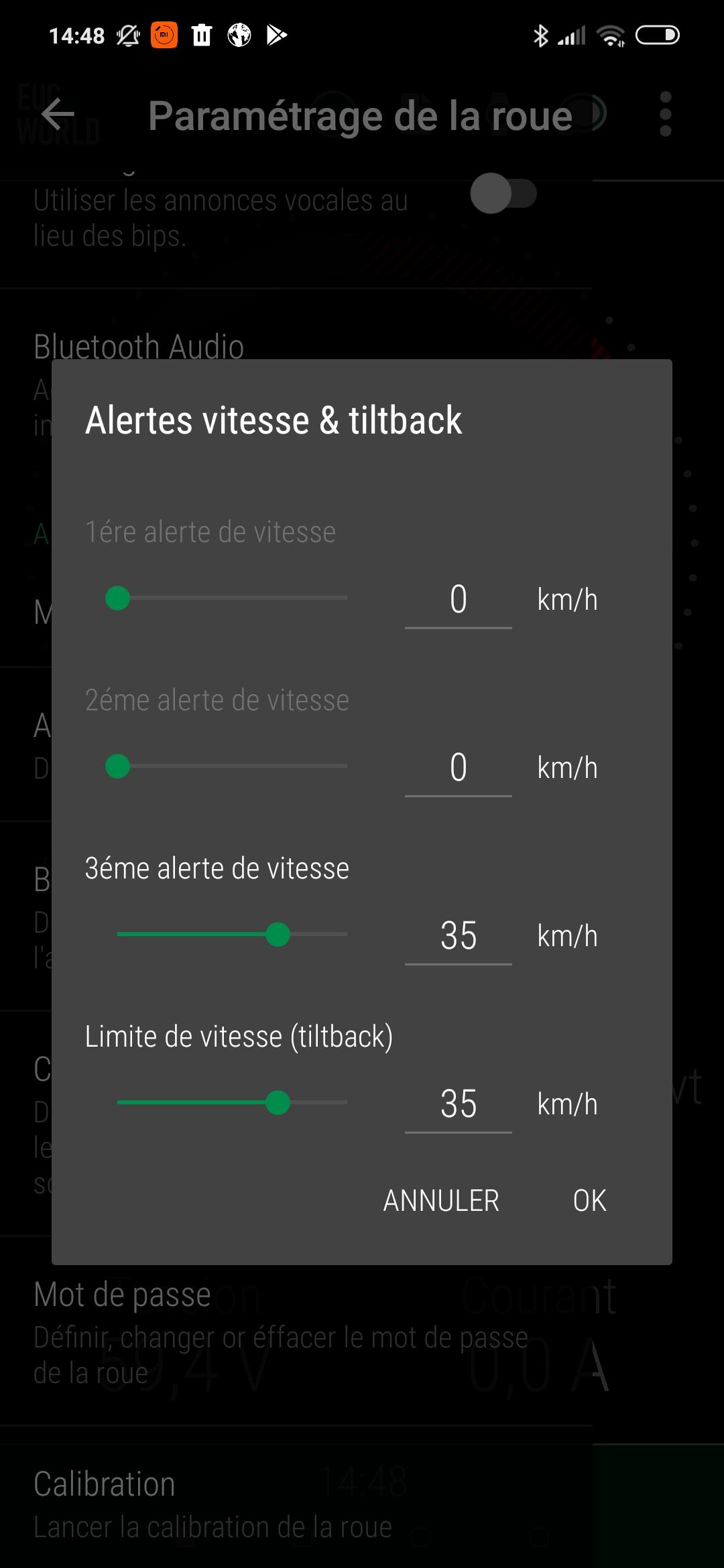Cancel the dialog with ANNULER
724x1568 pixels.
(x=441, y=1200)
